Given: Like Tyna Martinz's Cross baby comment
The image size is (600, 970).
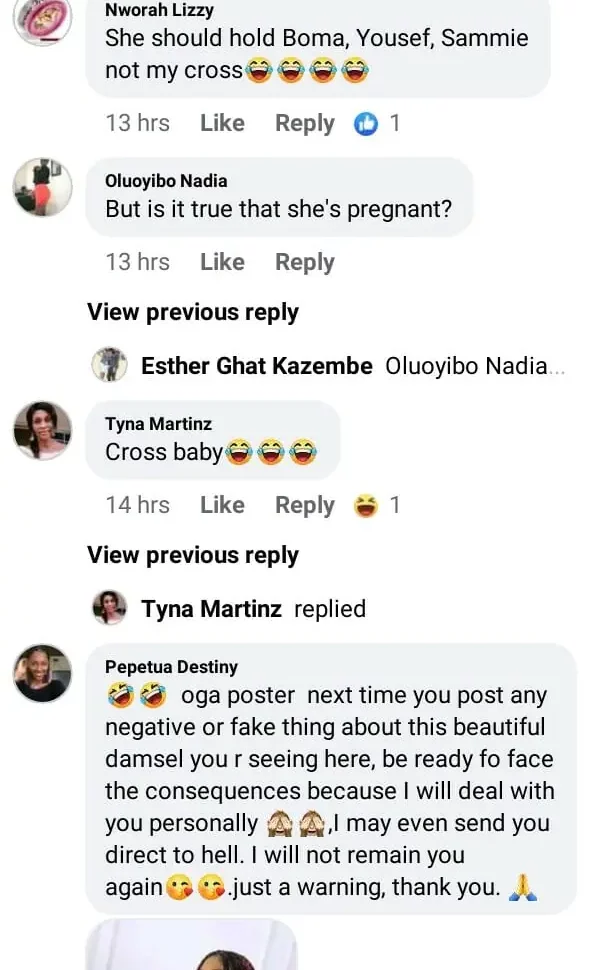Looking at the screenshot, I should pyautogui.click(x=222, y=505).
